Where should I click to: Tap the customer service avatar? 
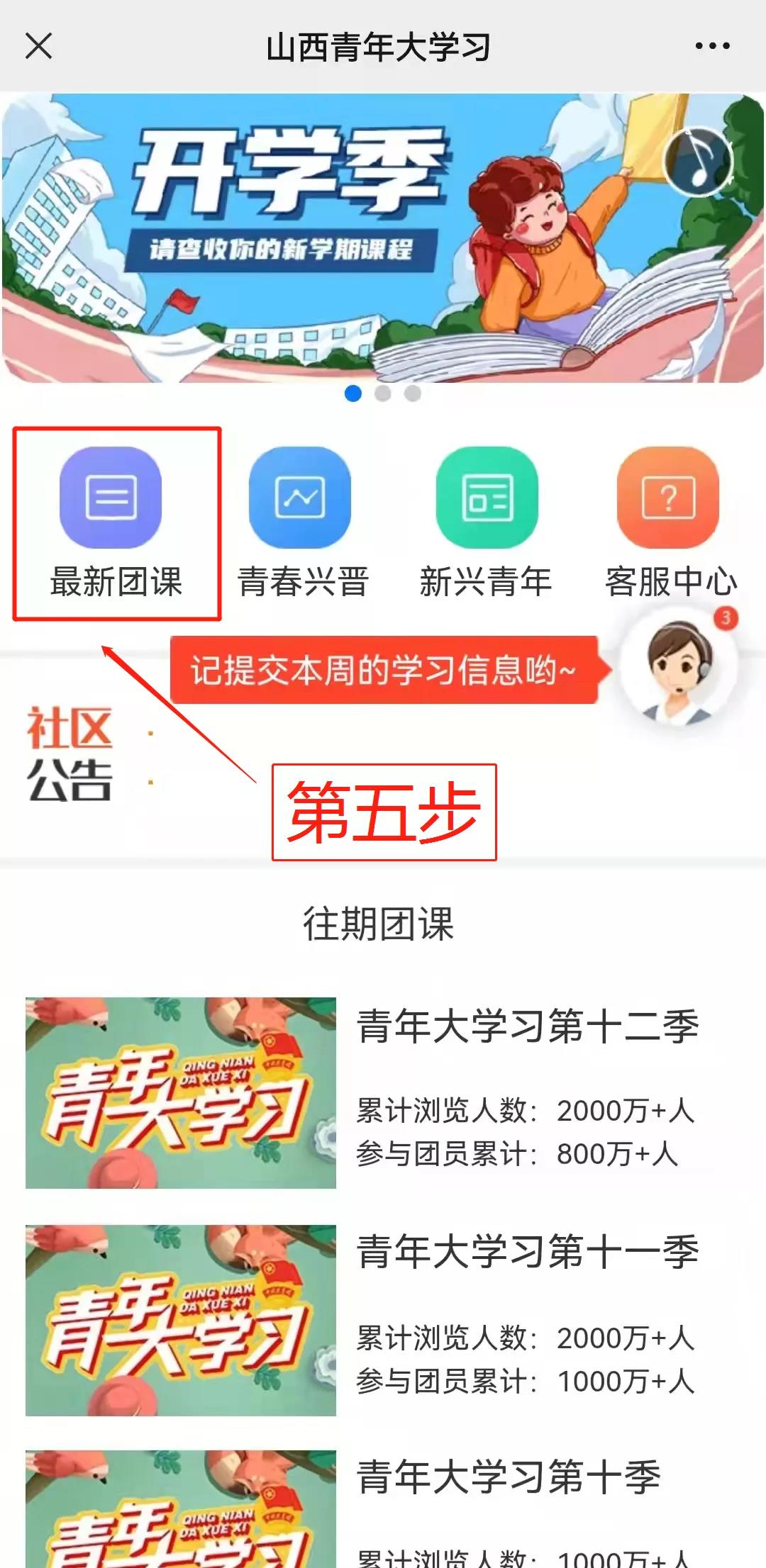677,666
